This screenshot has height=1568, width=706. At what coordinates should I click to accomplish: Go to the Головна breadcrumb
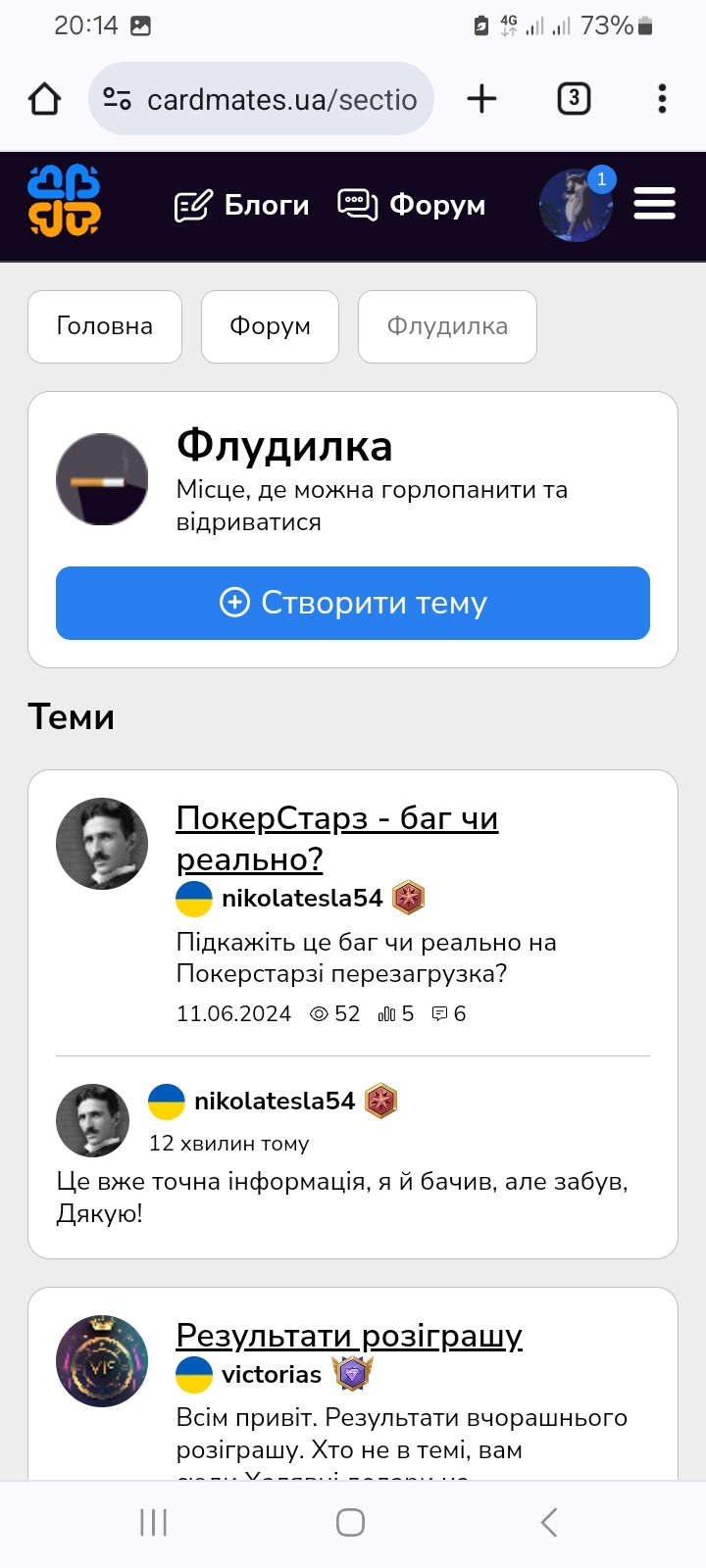(105, 326)
